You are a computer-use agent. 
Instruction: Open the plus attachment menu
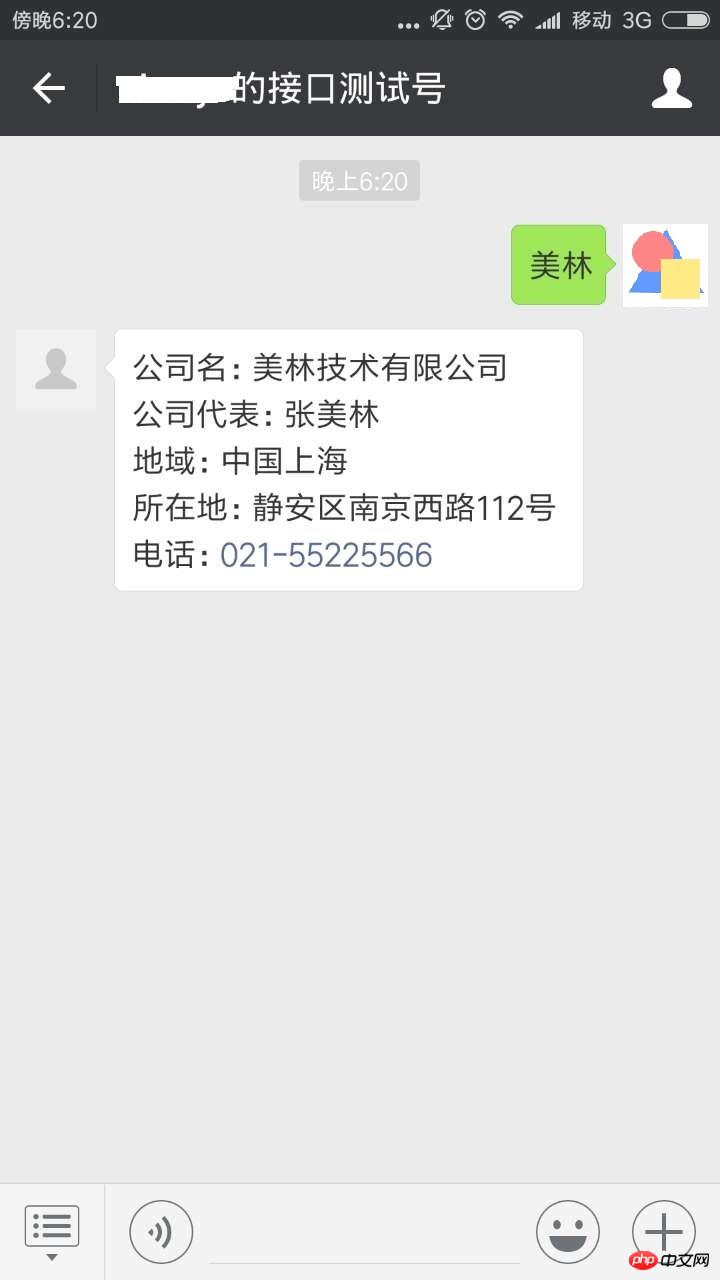(663, 1232)
